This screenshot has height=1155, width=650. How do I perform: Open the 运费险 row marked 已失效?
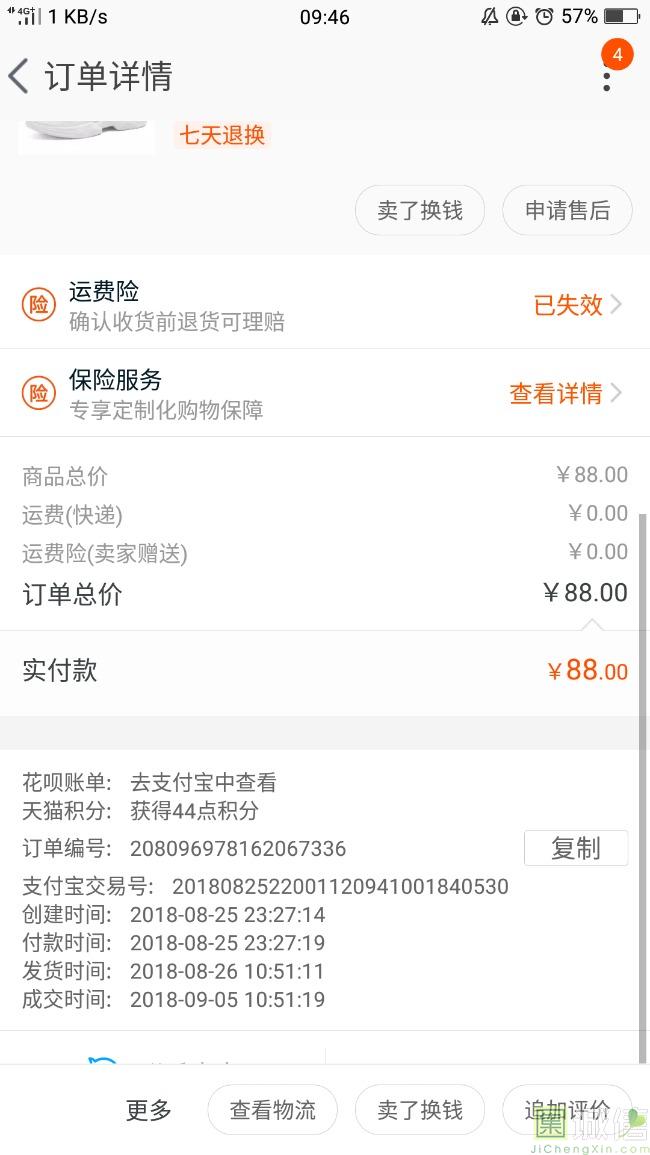click(x=325, y=305)
